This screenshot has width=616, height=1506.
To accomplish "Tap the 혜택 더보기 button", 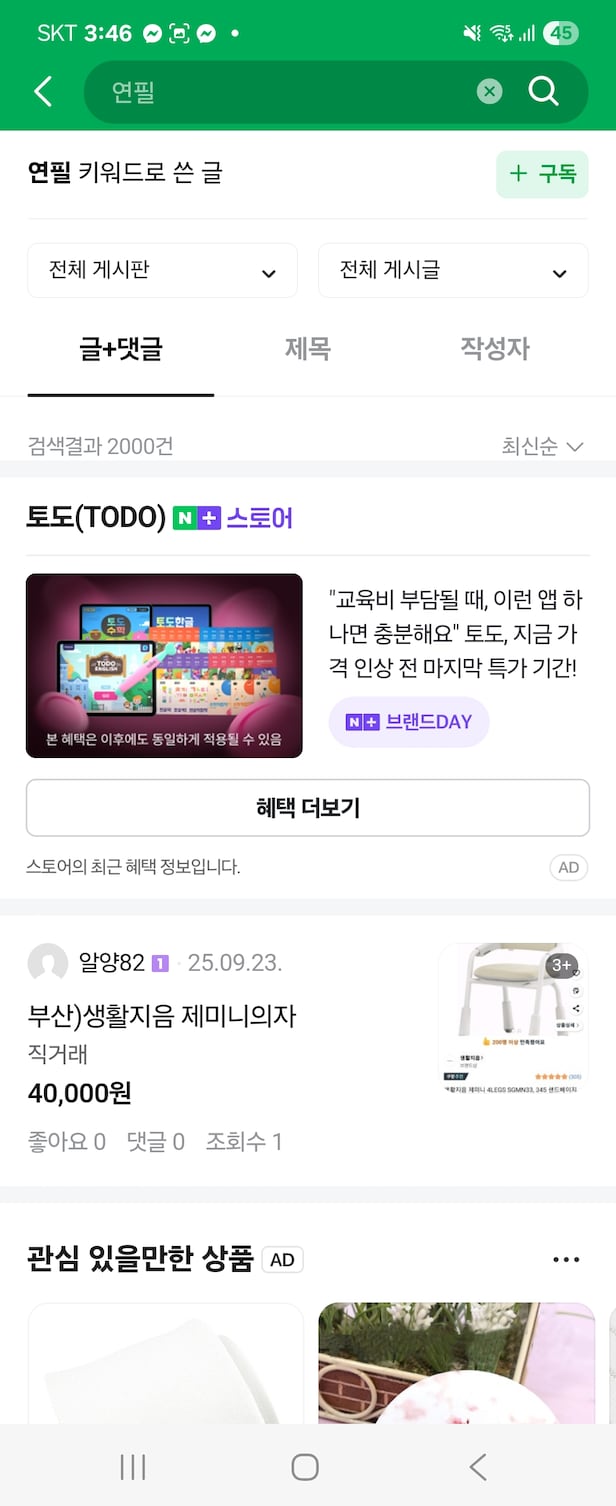I will tap(308, 808).
